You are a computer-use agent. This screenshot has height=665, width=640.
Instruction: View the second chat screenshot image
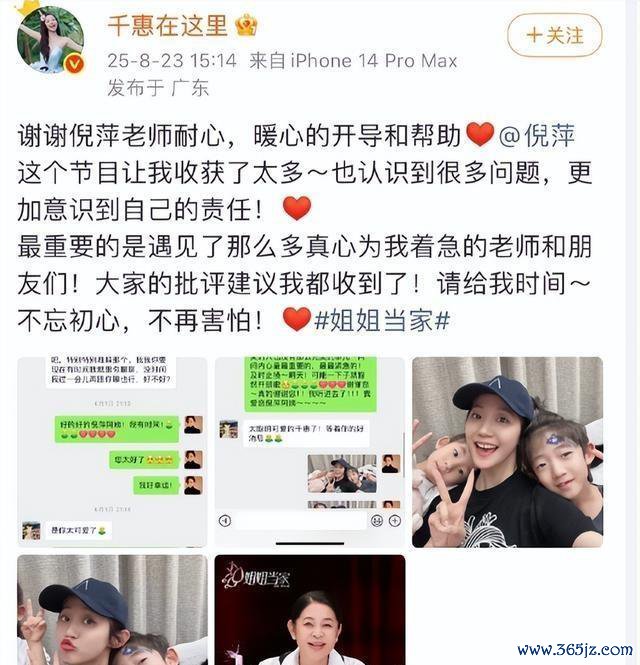coord(310,450)
